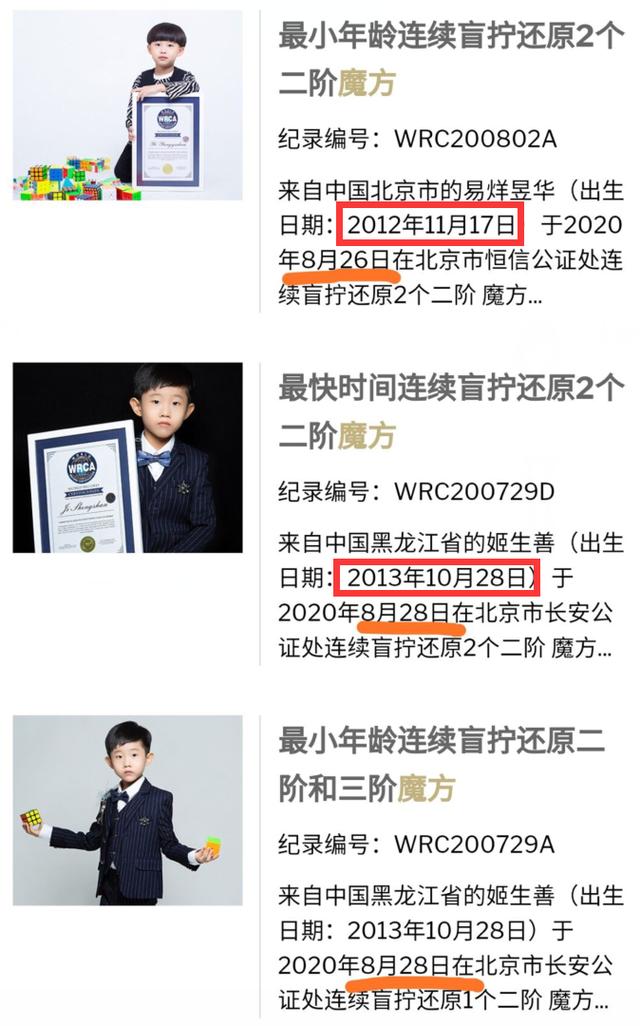Open the 最小年龄连续盲拧还原2个二阶魔方 record

click(x=450, y=59)
